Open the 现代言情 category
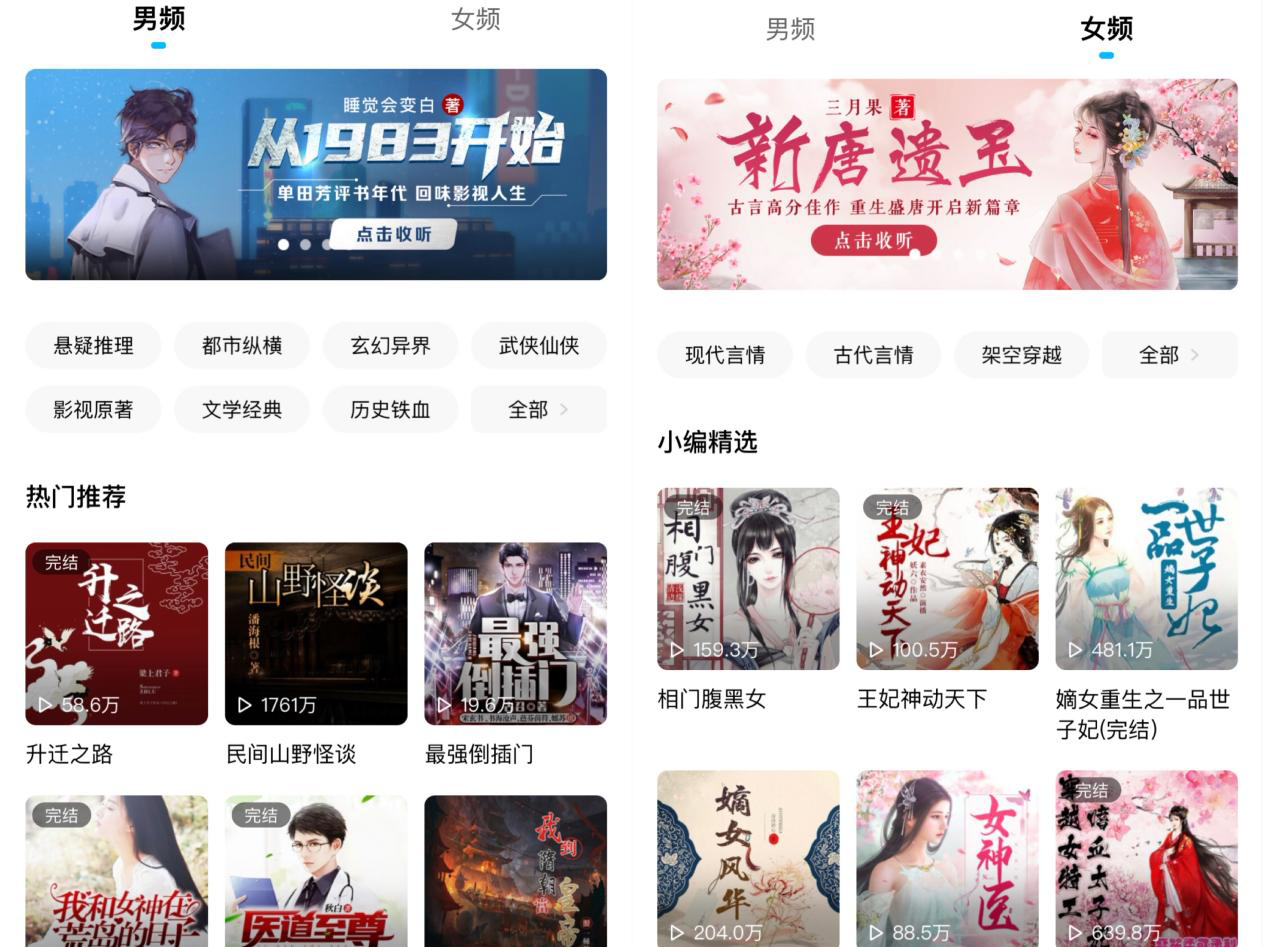Screen dimensions: 1263x947 tap(725, 355)
